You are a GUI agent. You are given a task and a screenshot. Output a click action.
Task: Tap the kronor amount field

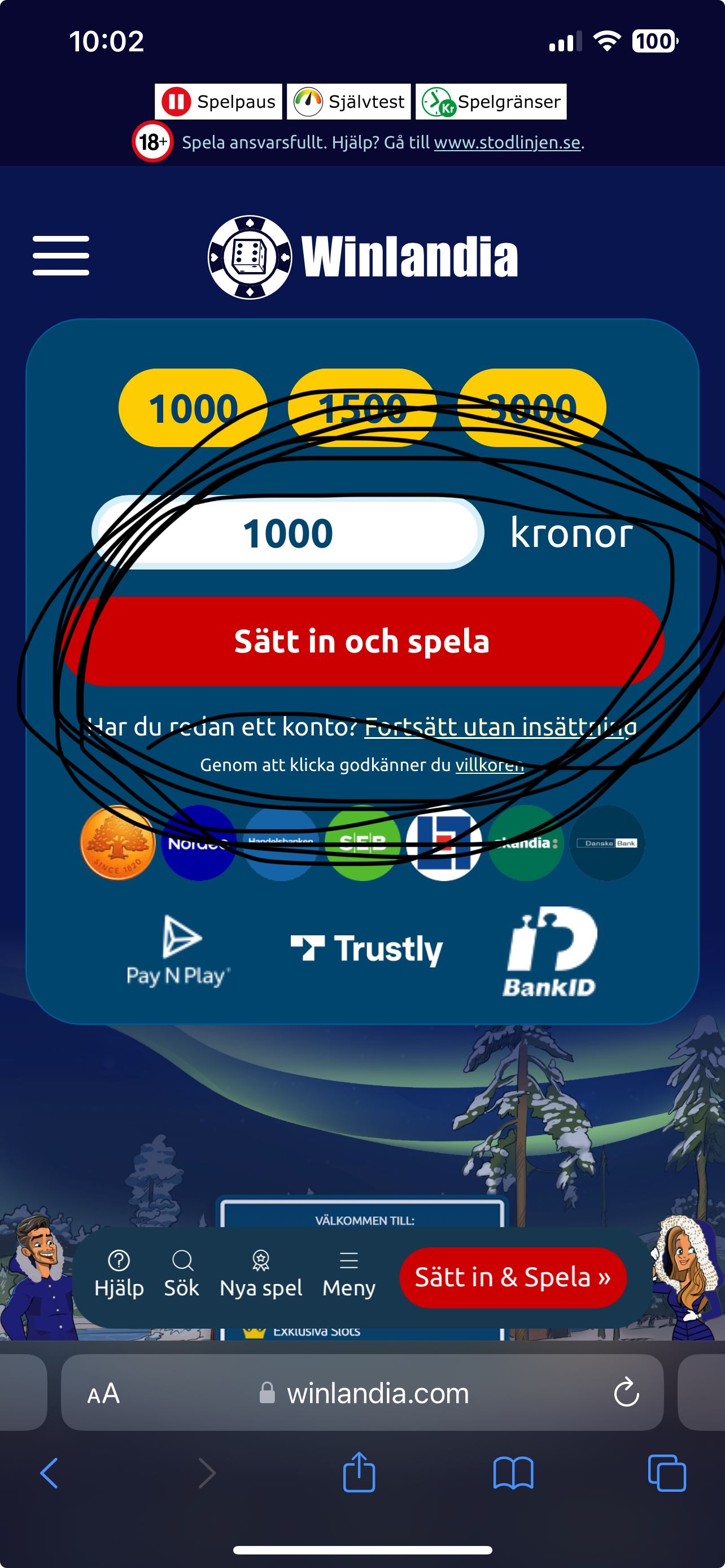tap(288, 533)
